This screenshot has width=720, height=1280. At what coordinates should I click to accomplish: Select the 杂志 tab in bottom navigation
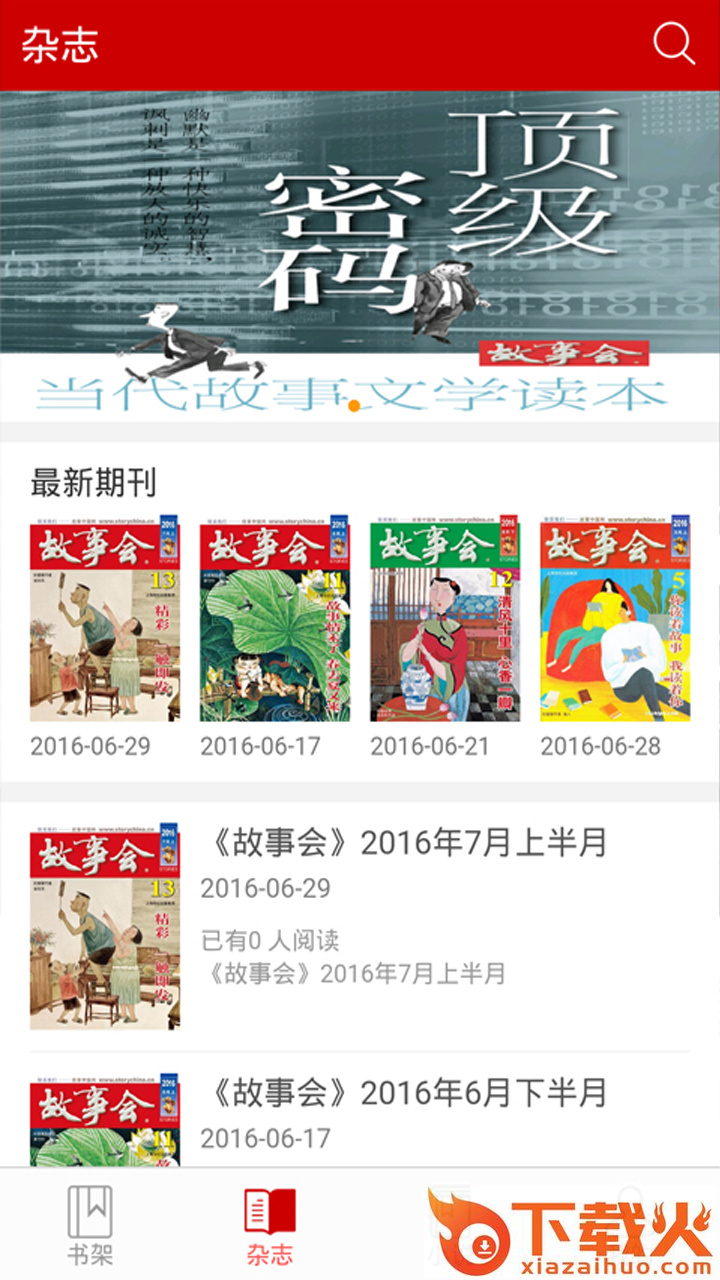[270, 1225]
